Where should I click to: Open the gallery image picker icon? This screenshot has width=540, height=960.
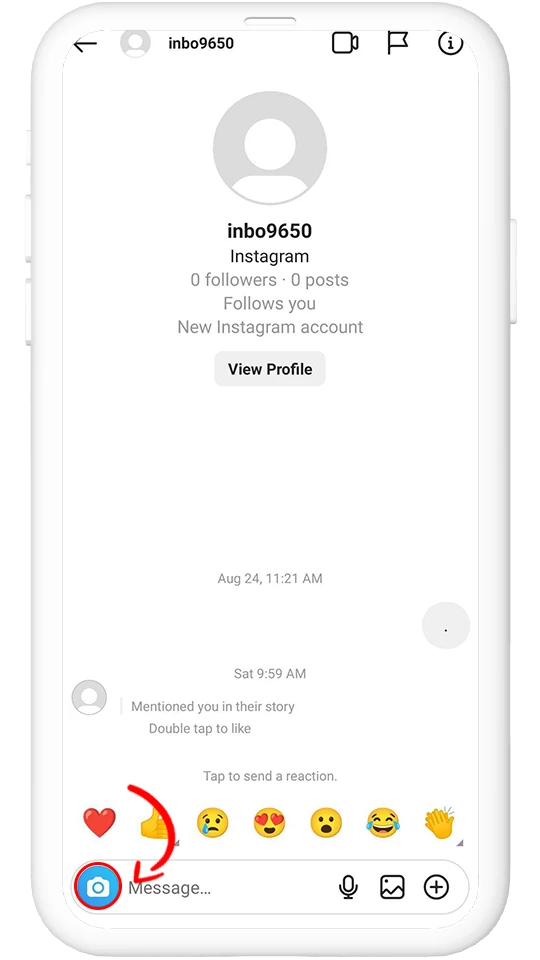[392, 887]
